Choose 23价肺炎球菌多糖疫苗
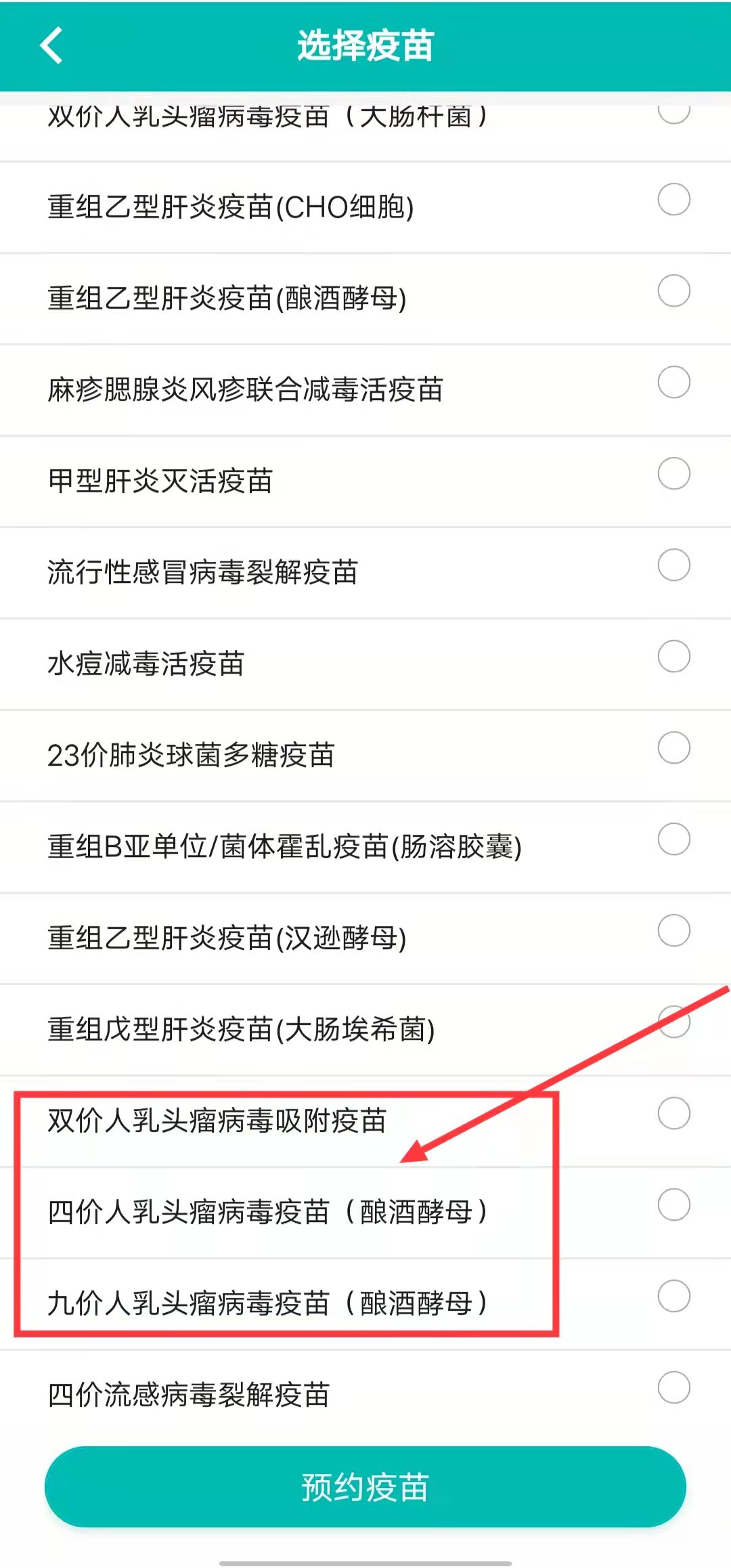731x1568 pixels. [x=673, y=748]
